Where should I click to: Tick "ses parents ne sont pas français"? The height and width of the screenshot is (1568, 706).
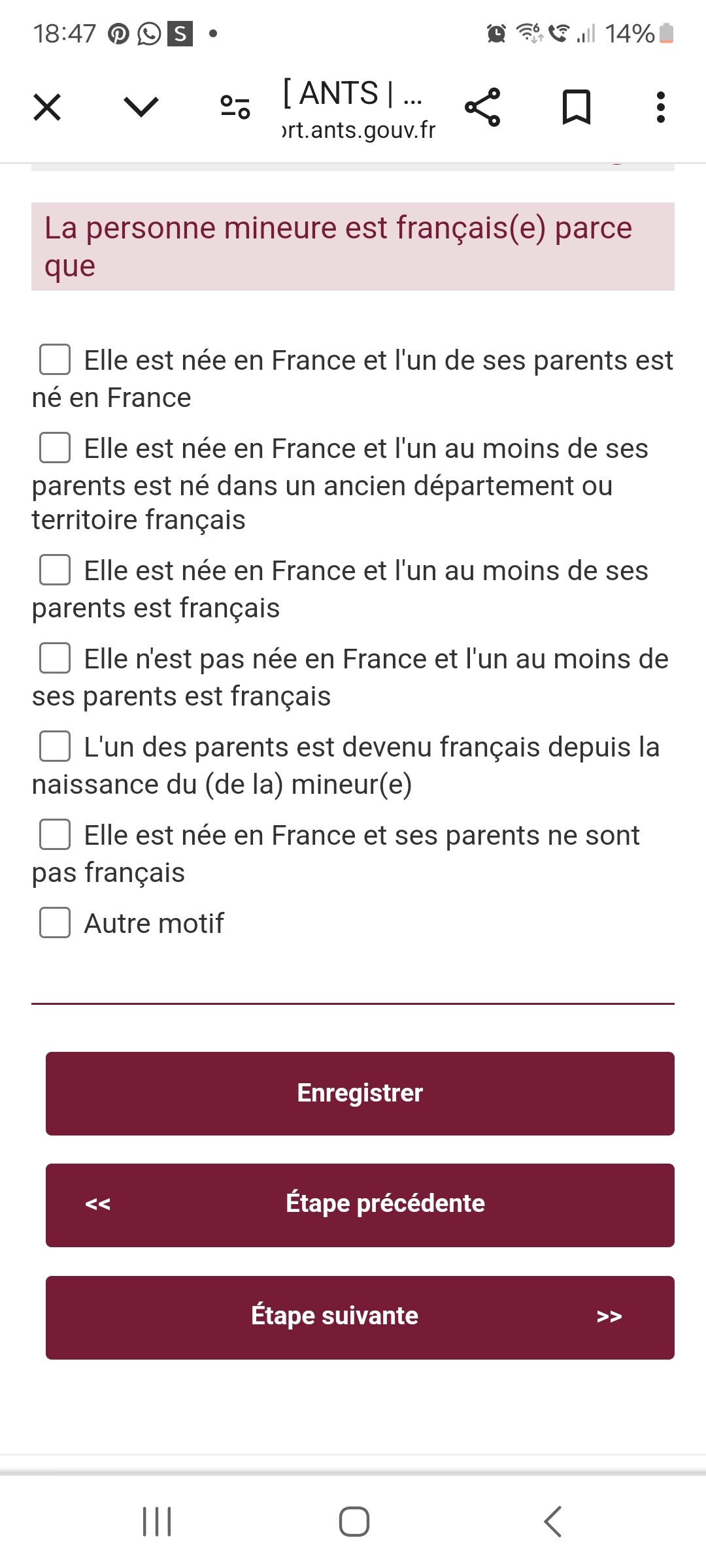pyautogui.click(x=55, y=835)
